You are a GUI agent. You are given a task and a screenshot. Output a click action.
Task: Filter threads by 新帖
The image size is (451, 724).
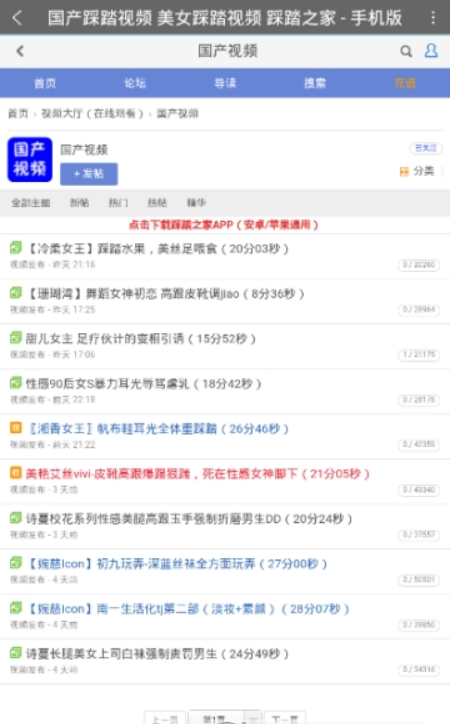(79, 203)
